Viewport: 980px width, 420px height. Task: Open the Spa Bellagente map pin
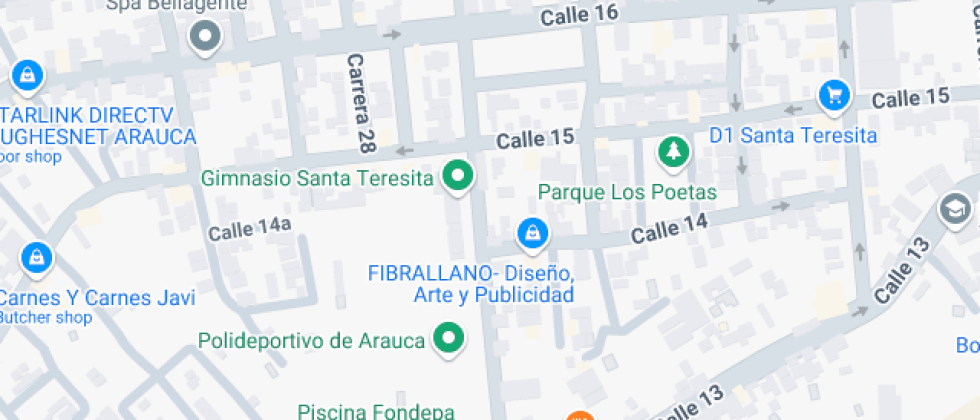coord(206,37)
